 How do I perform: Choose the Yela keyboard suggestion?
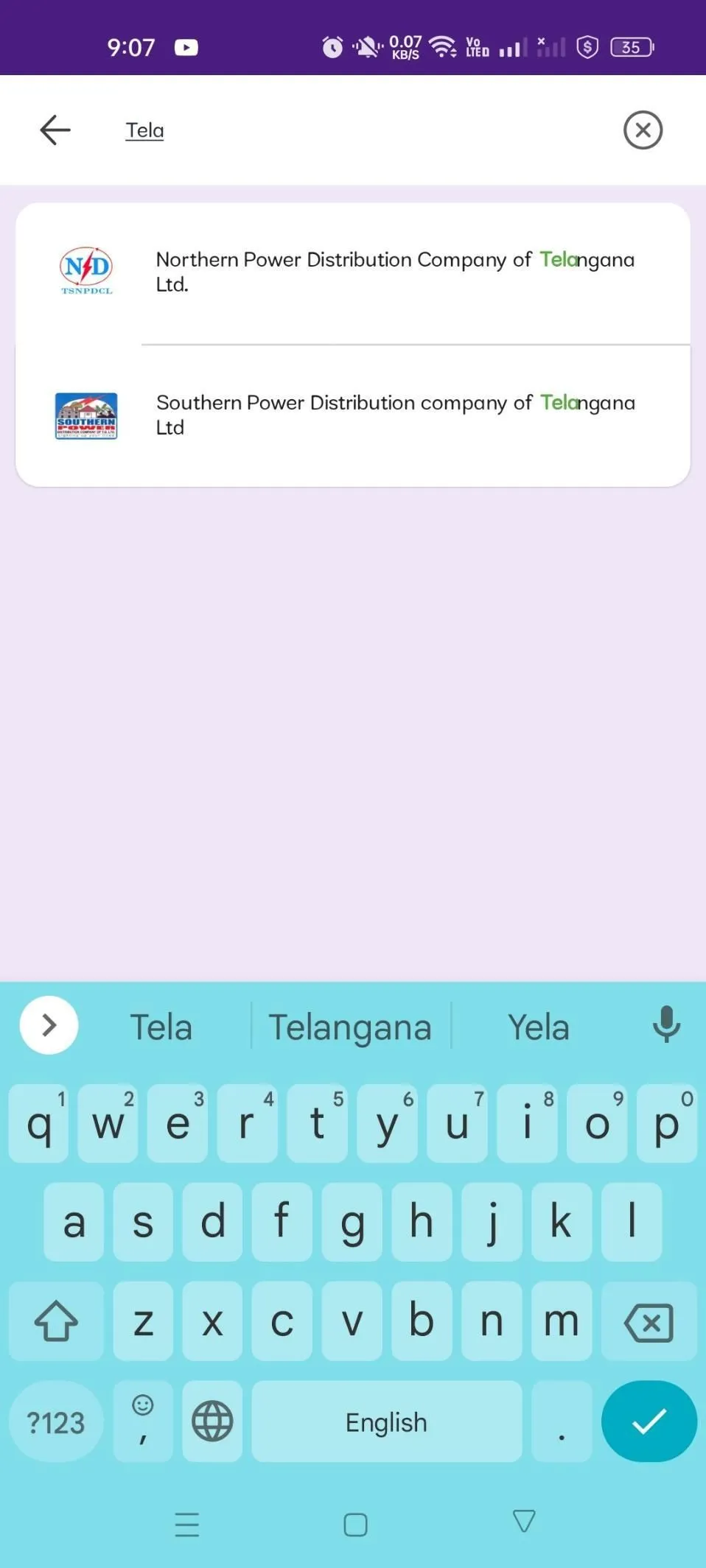(x=538, y=1027)
